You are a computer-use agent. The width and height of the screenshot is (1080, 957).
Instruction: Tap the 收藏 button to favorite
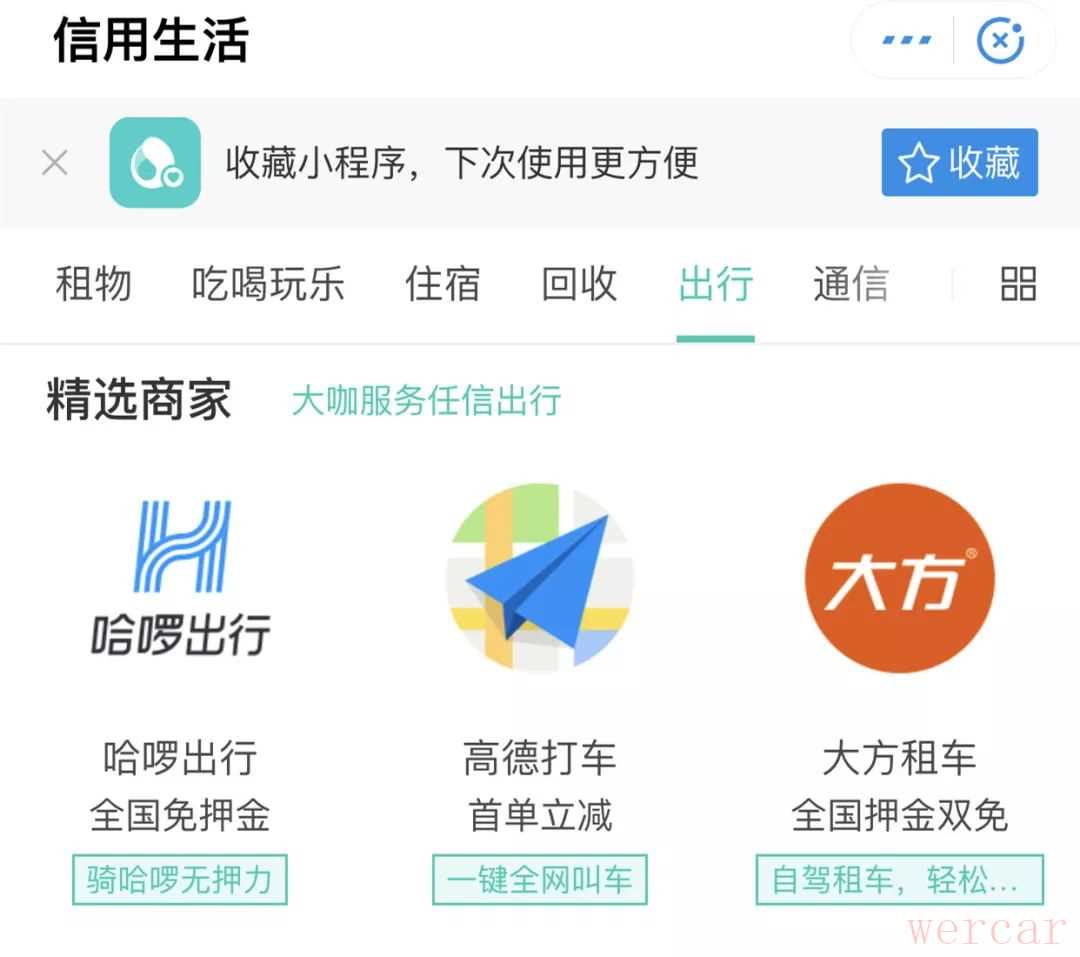point(959,163)
